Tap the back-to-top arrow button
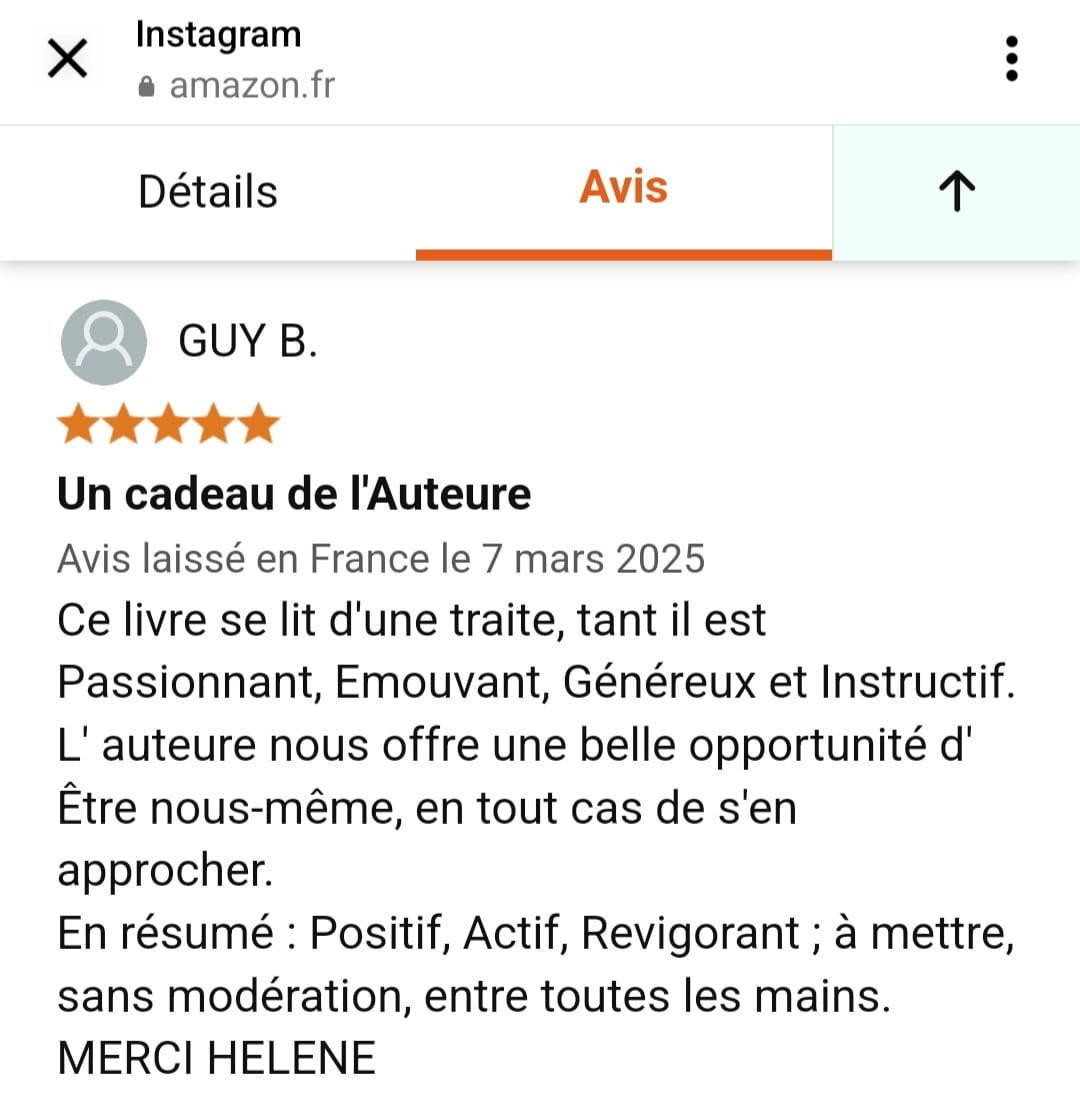This screenshot has height=1105, width=1080. (957, 191)
